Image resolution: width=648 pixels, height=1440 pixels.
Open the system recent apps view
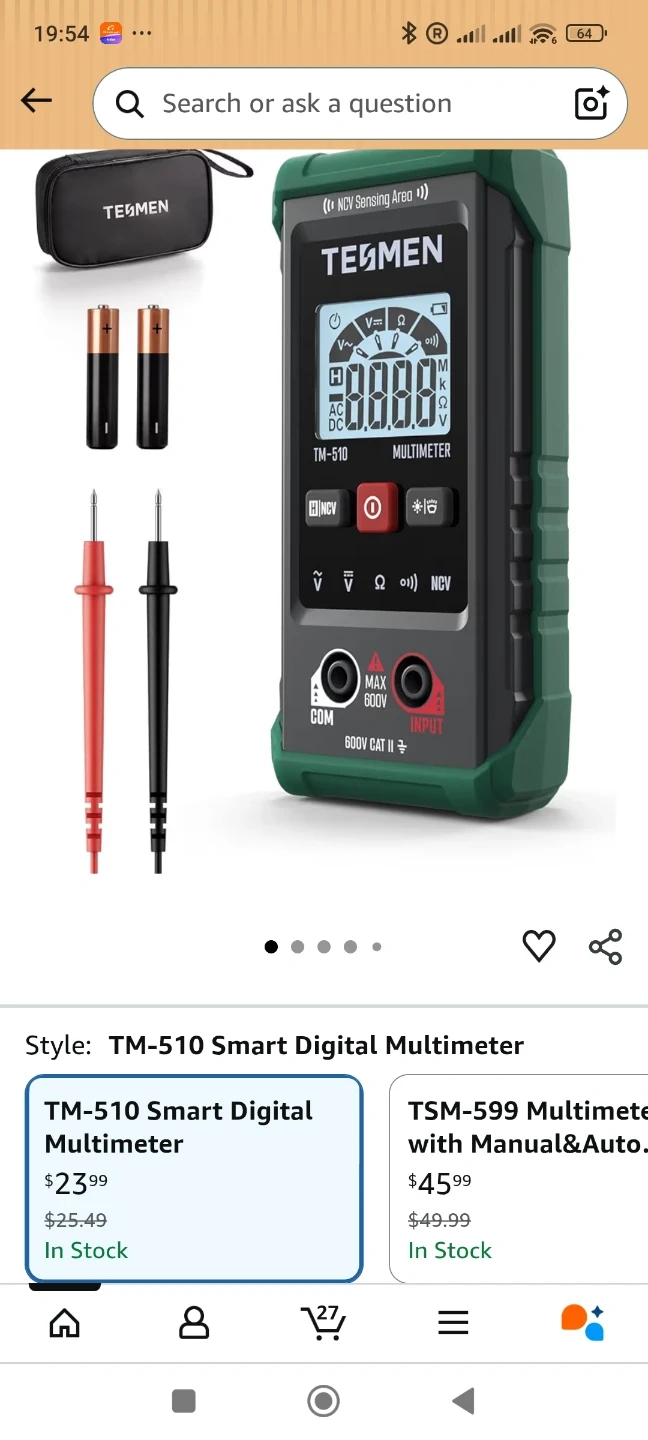point(184,1401)
